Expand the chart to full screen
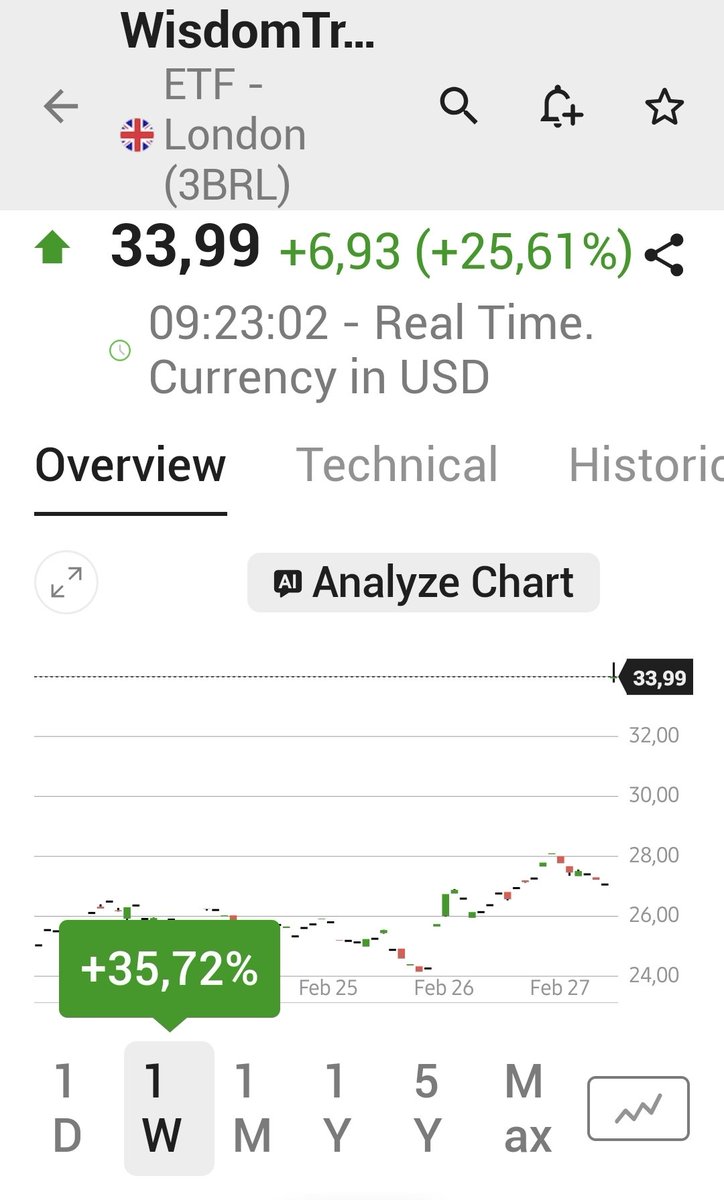 (66, 582)
